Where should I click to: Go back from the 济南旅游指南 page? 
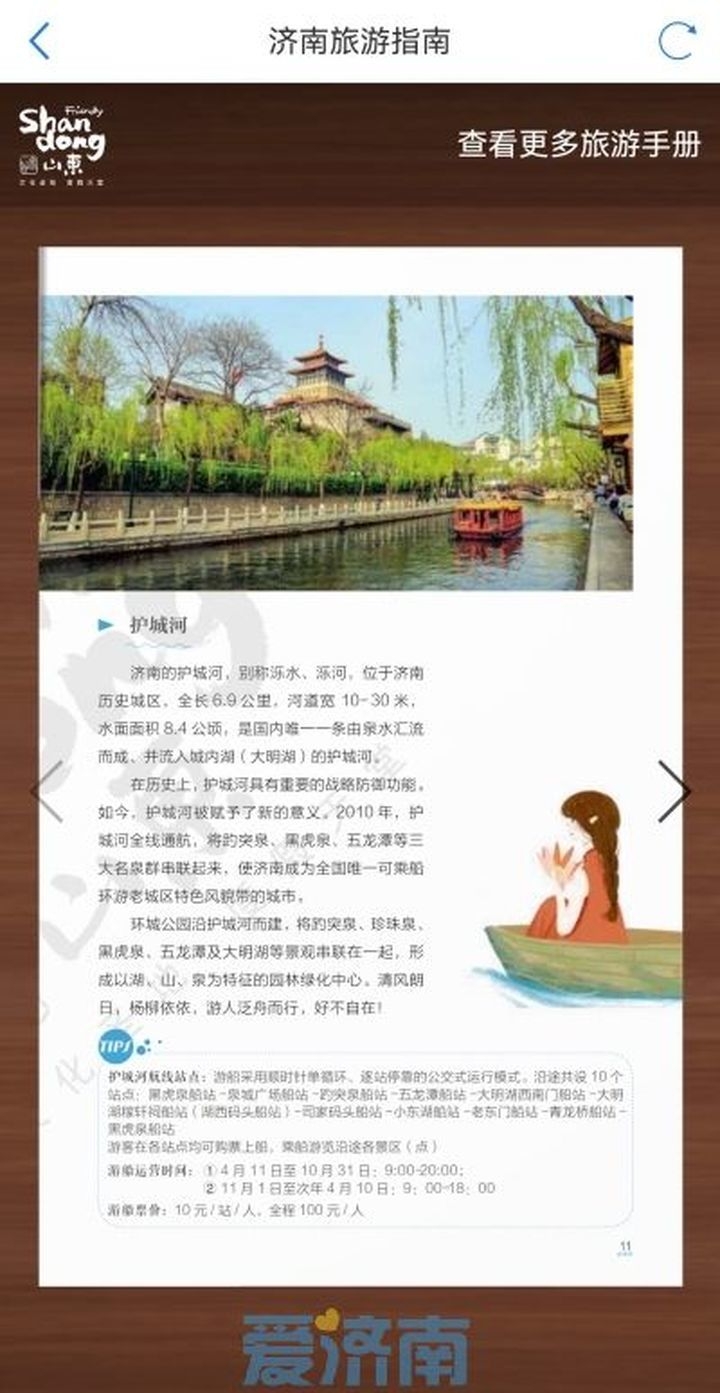point(39,41)
